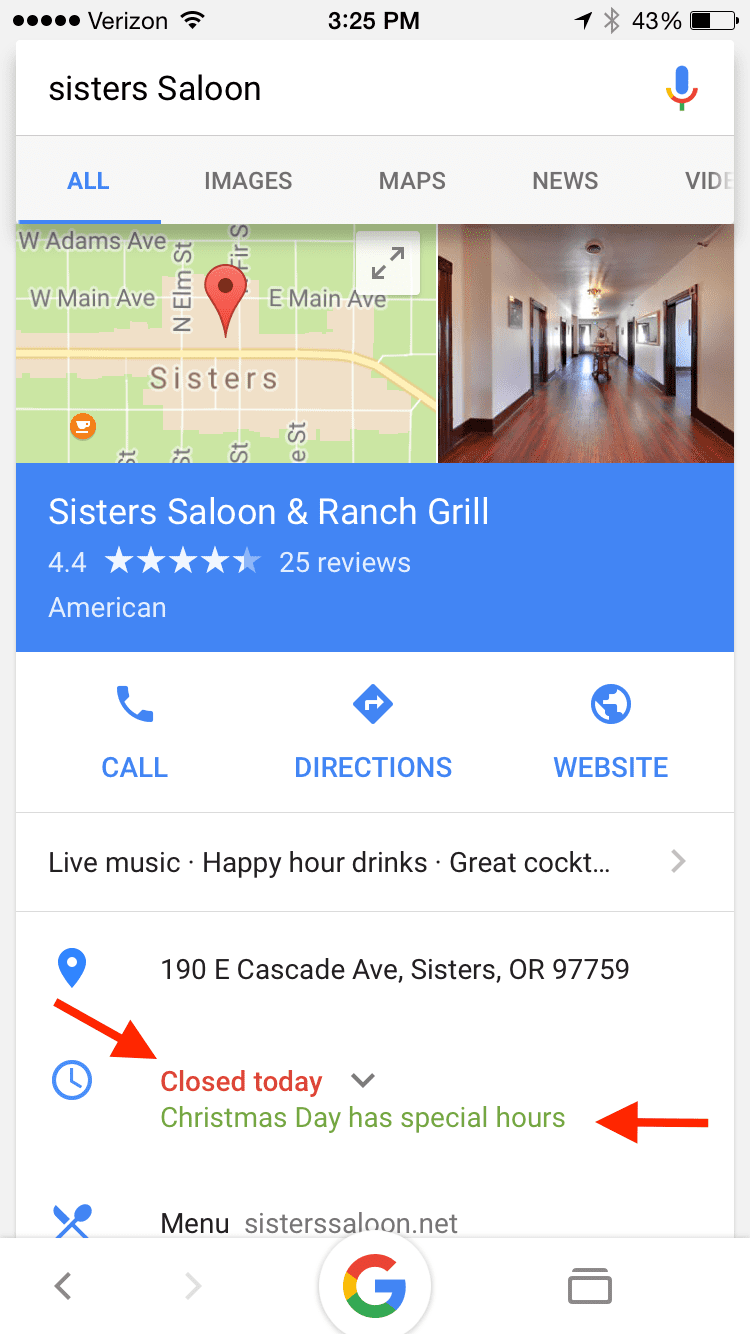Screen dimensions: 750x1334
Task: Switch to the Maps tab
Action: click(412, 181)
